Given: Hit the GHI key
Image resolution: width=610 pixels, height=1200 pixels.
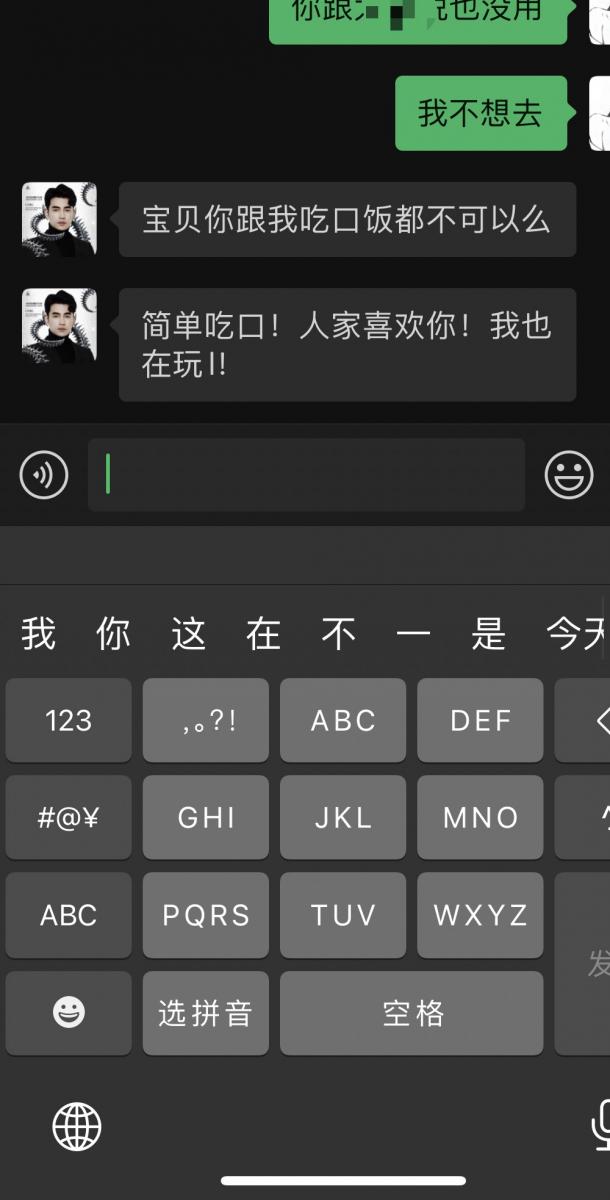Looking at the screenshot, I should pos(206,817).
